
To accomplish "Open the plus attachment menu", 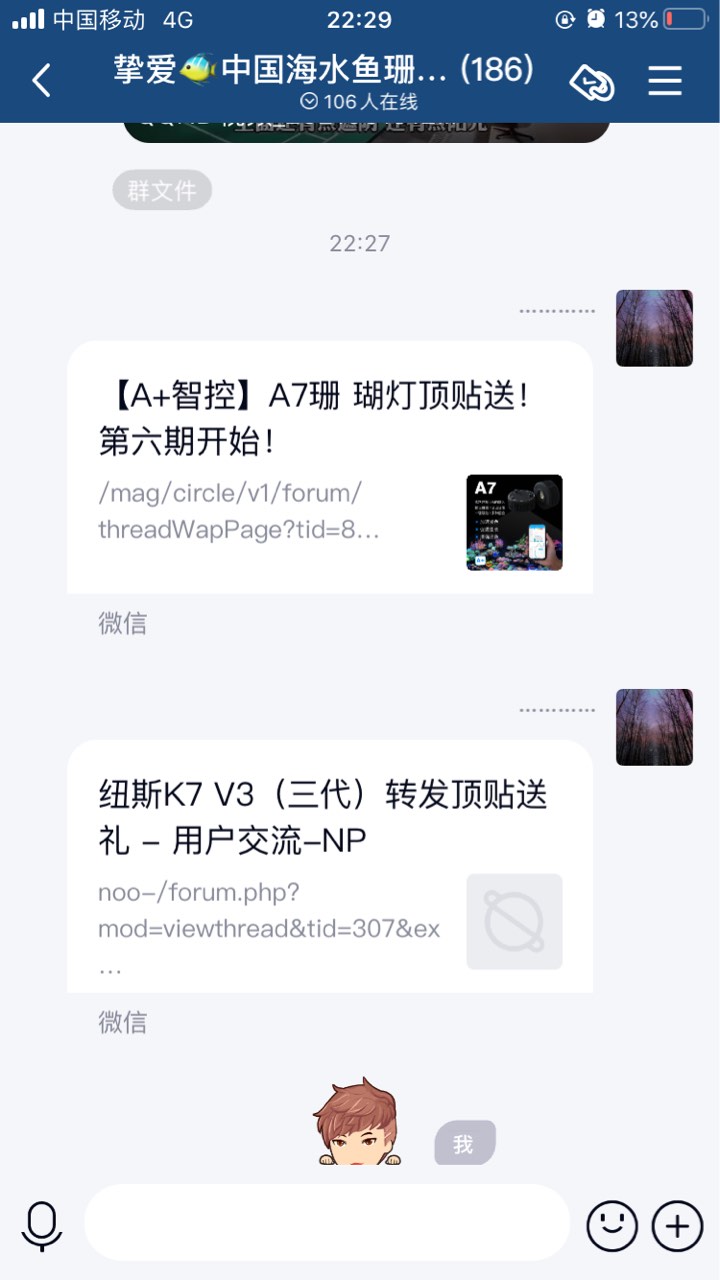I will [677, 1224].
